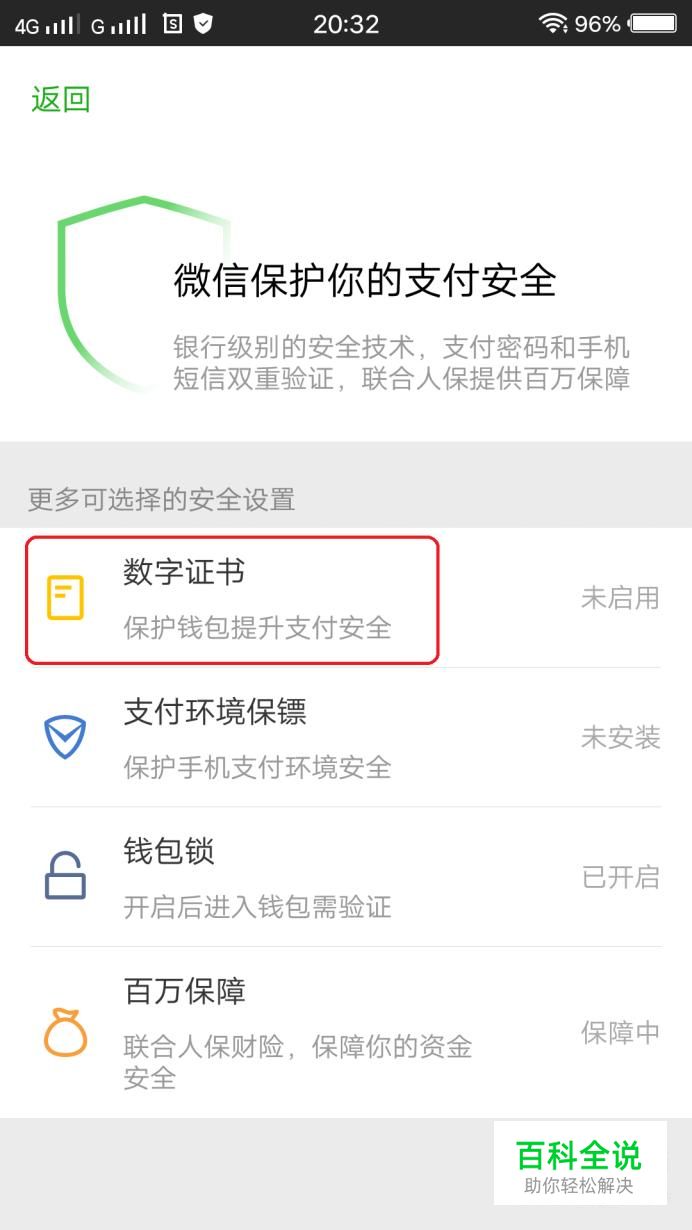Tap 返回 to go back

pyautogui.click(x=61, y=99)
